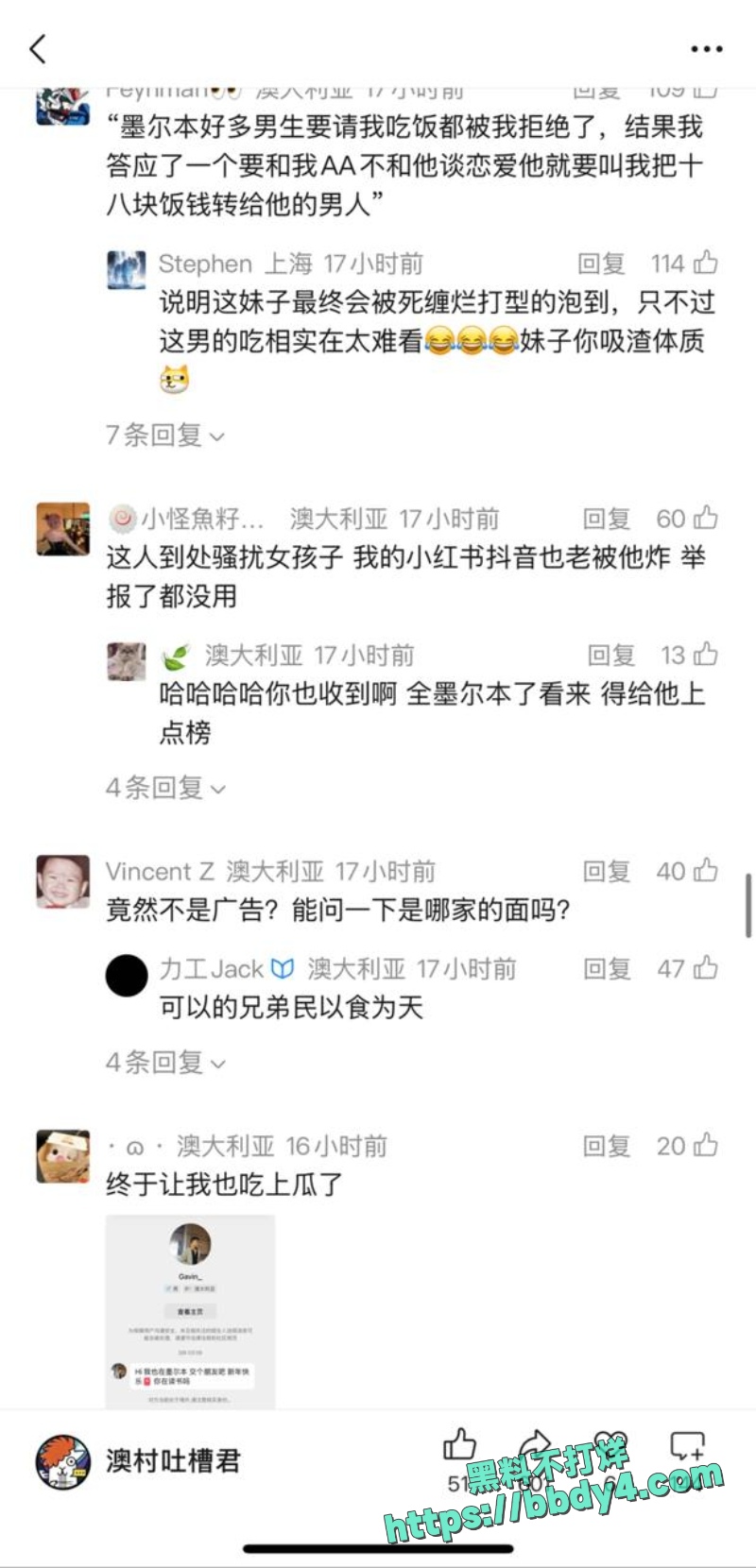Open Vincent Z's profile avatar

[x=62, y=882]
